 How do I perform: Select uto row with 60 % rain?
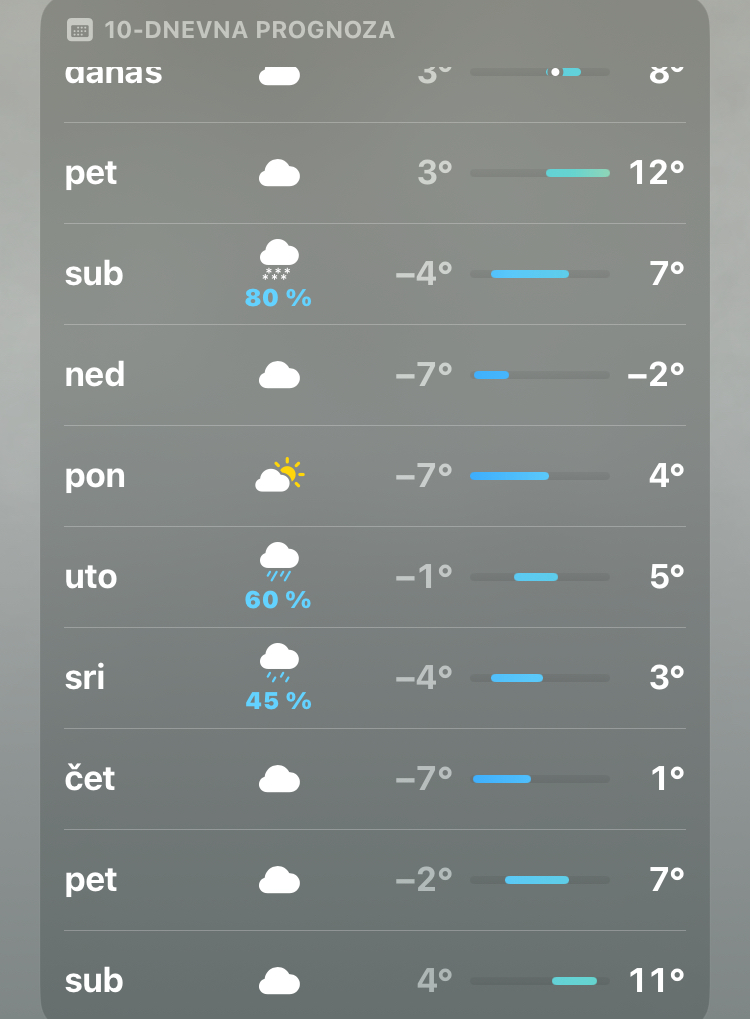tap(375, 577)
